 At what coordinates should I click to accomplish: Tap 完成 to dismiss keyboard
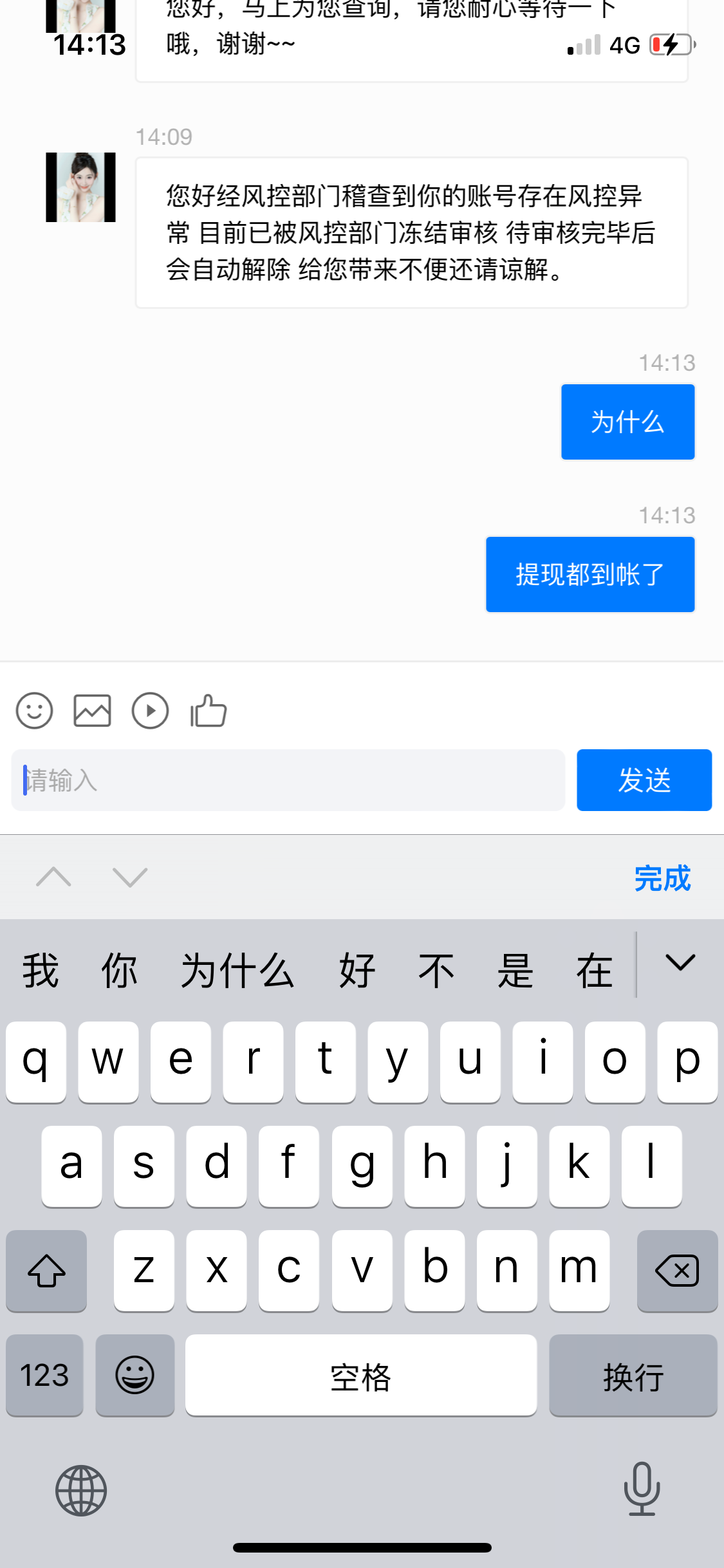point(662,879)
